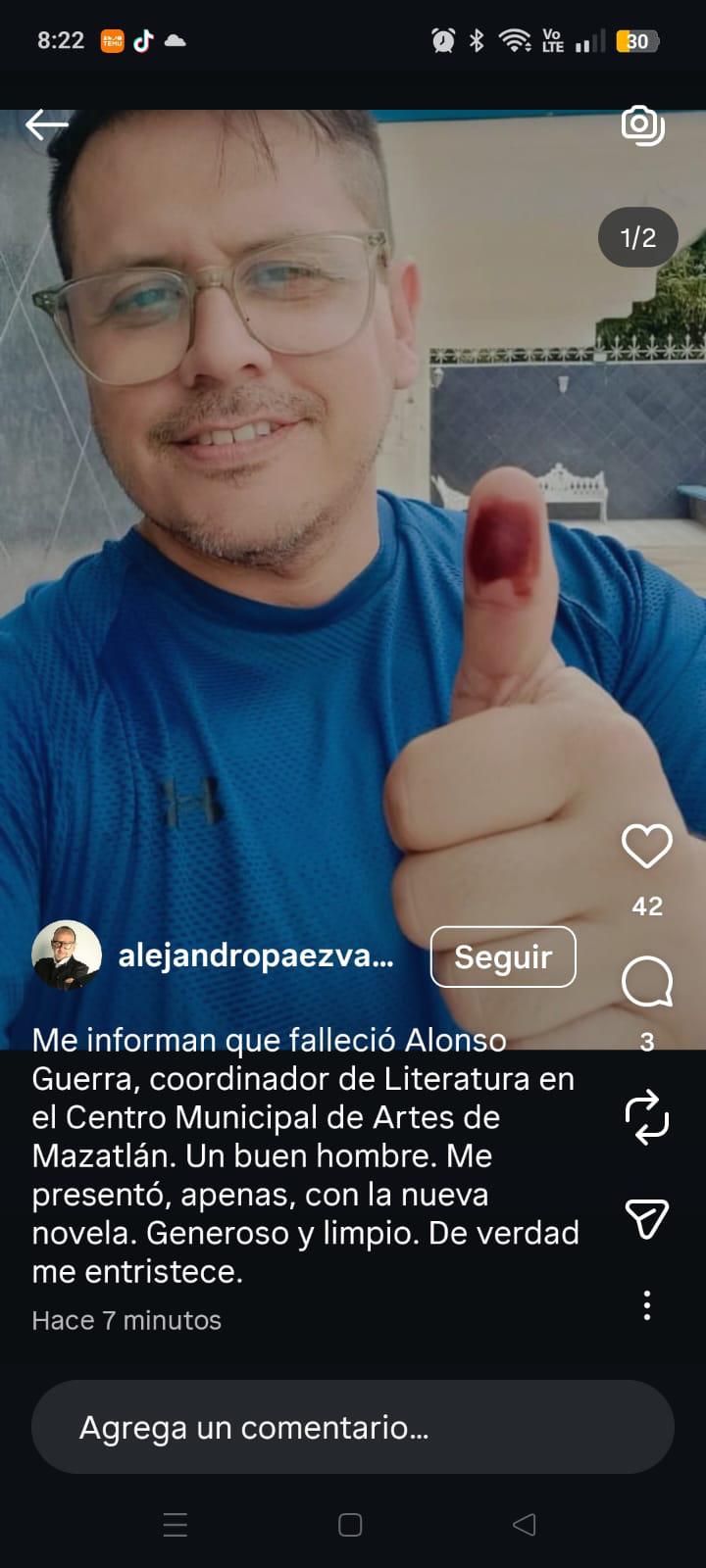Expand the truncated username alejandropaezva...

point(257,956)
